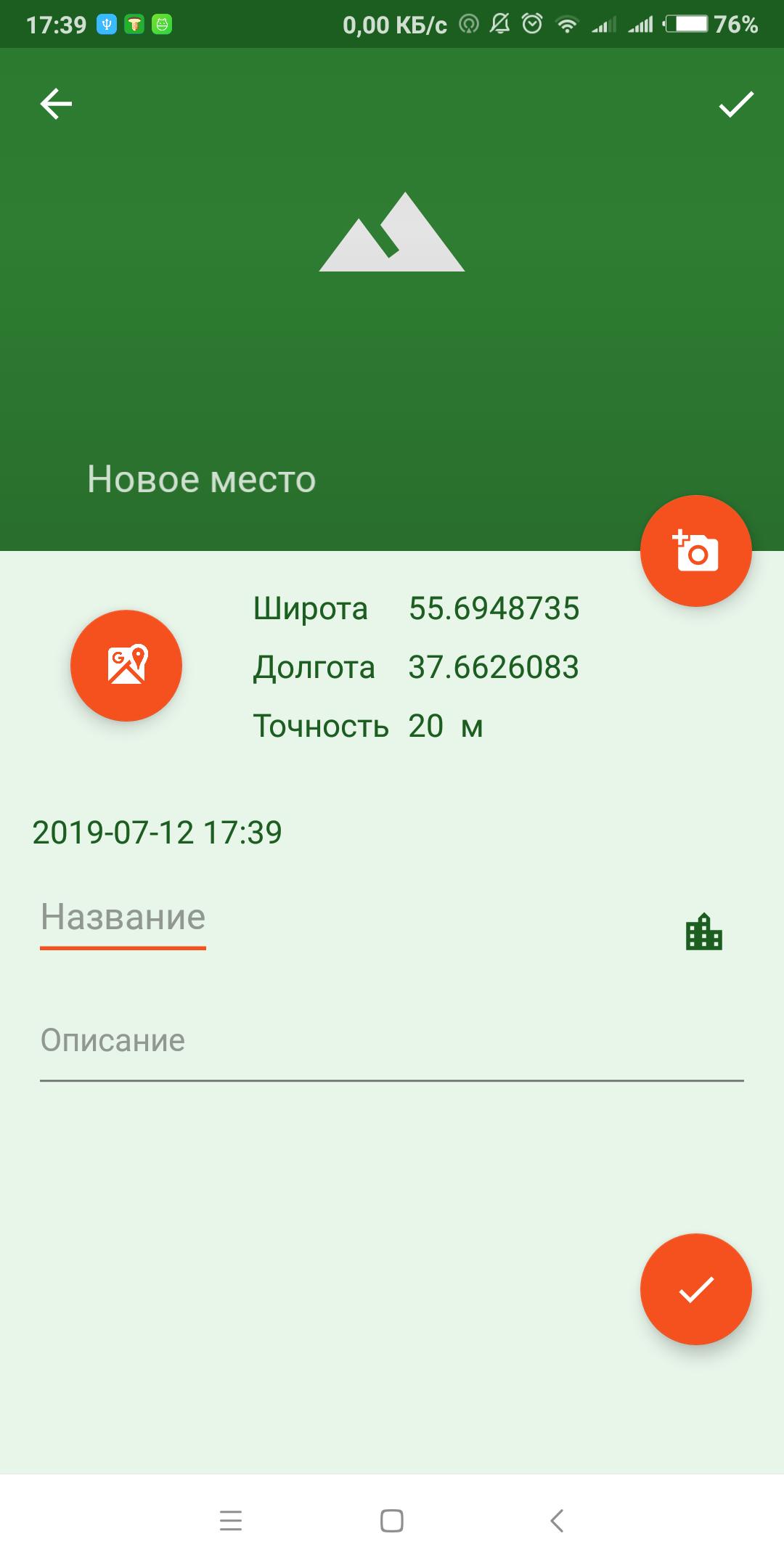Tap the building icon beside Название
Image resolution: width=784 pixels, height=1568 pixels.
pos(703,932)
